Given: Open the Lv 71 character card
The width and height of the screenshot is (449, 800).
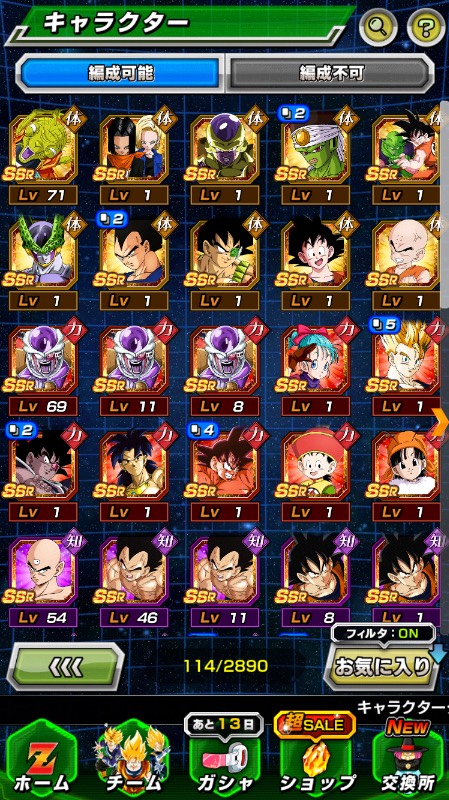Looking at the screenshot, I should pyautogui.click(x=43, y=156).
